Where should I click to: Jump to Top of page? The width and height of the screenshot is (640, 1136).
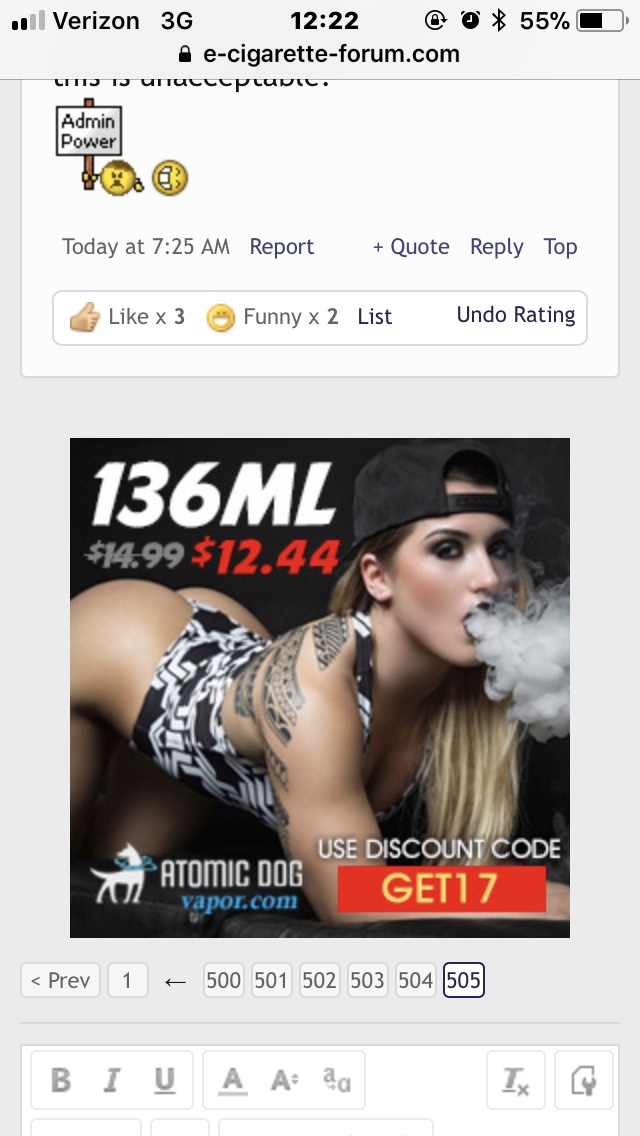pyautogui.click(x=560, y=247)
